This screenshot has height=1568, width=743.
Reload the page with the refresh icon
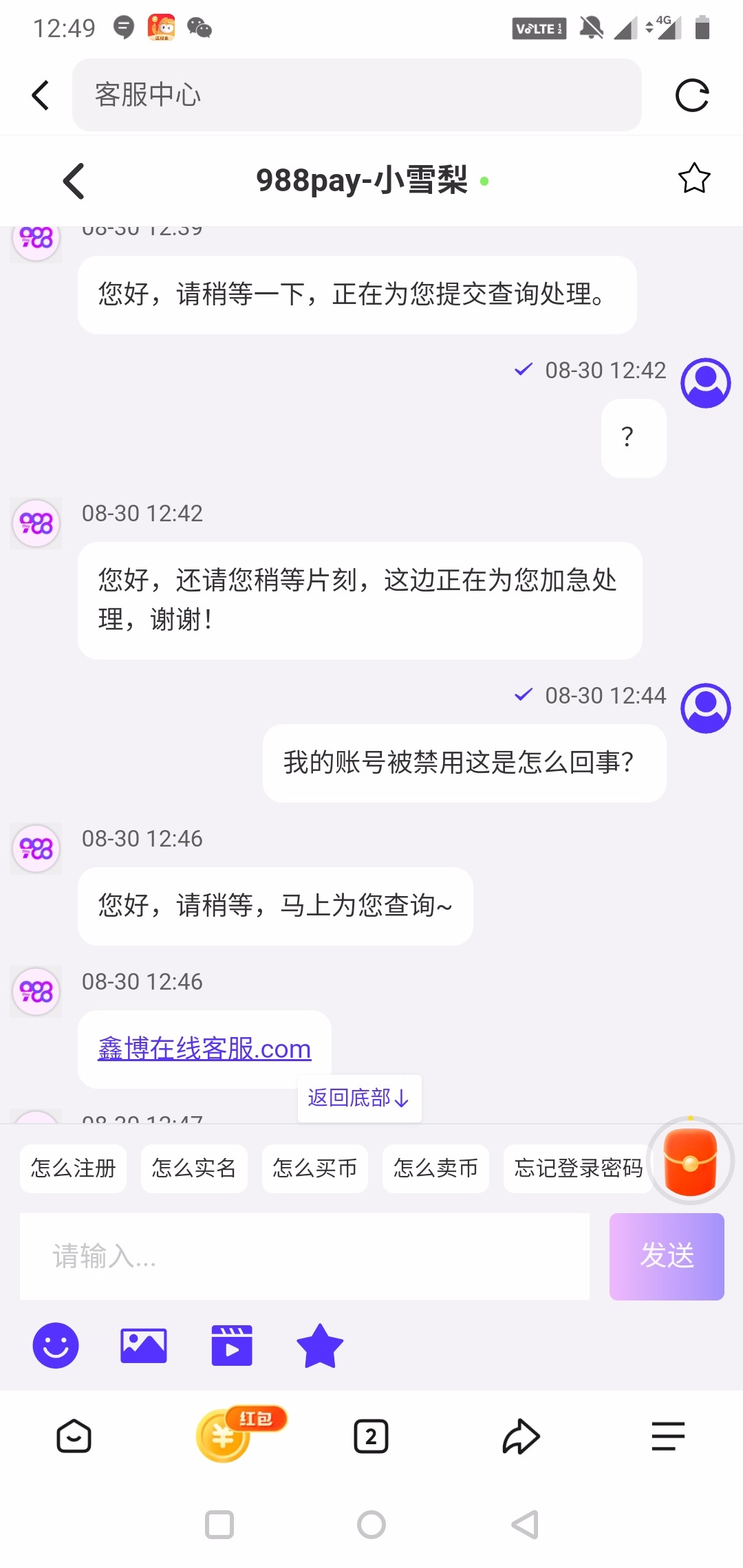(692, 95)
